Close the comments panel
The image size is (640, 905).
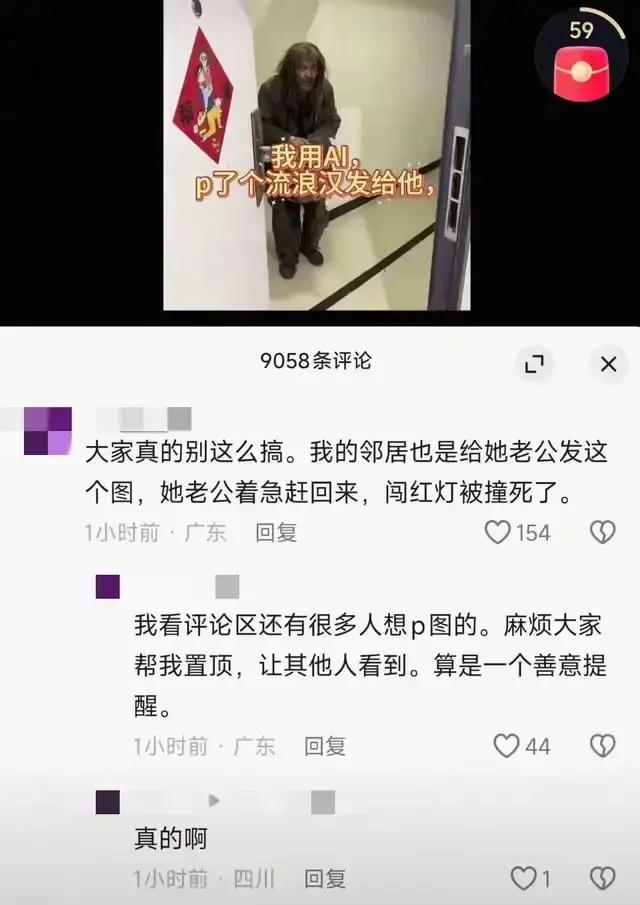point(608,365)
